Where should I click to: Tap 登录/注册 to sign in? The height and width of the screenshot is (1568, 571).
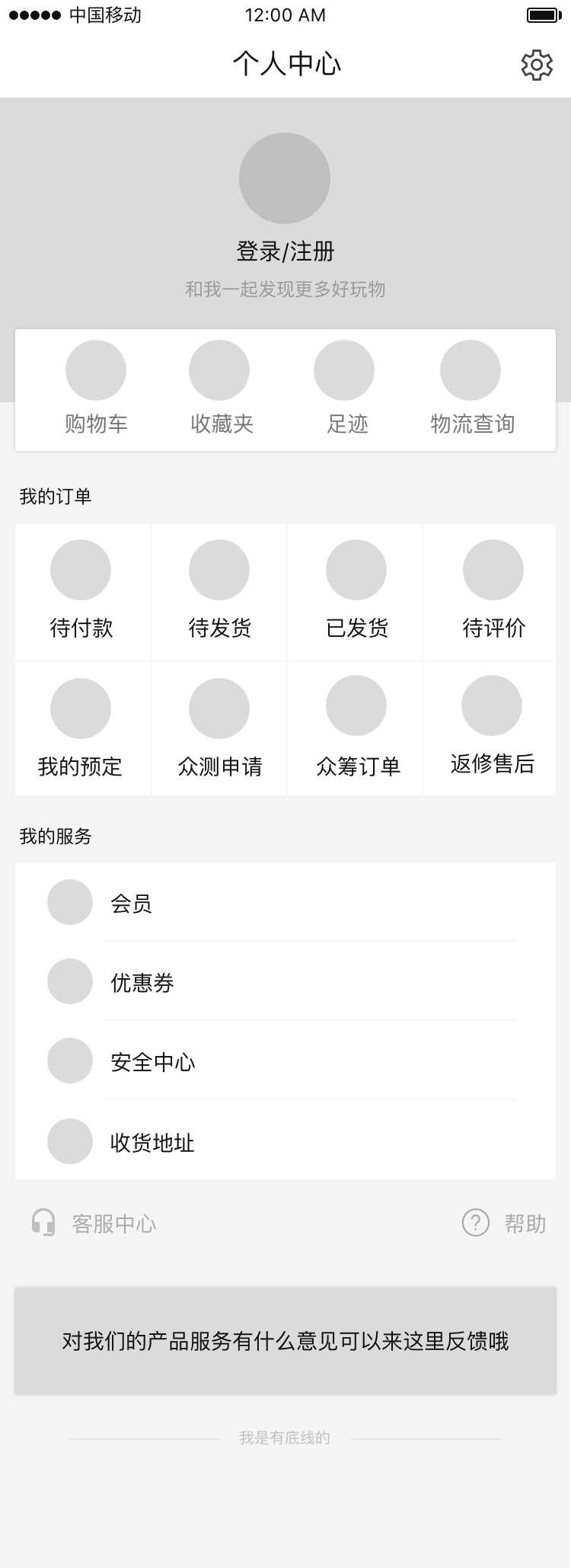pyautogui.click(x=285, y=251)
